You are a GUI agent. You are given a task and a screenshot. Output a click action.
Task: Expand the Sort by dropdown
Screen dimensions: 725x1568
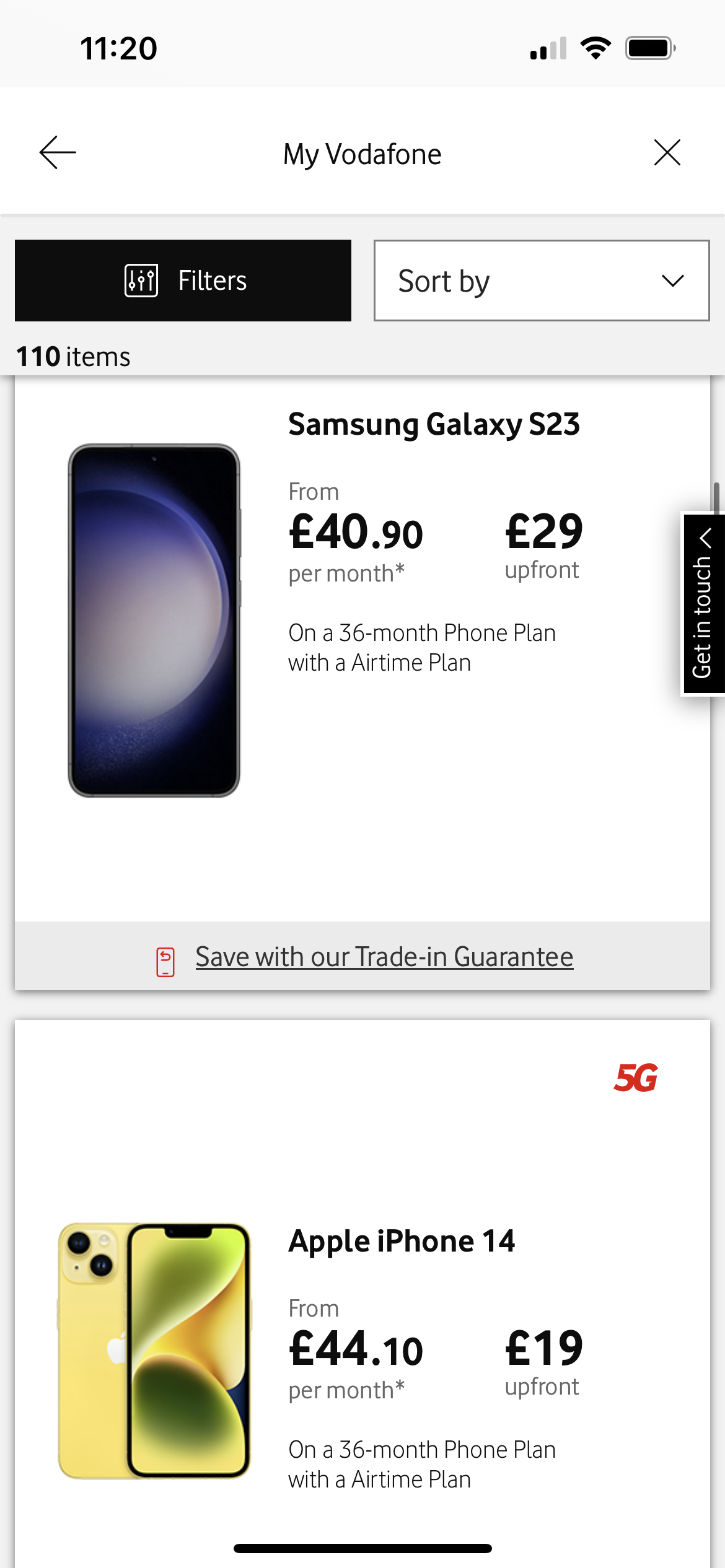pyautogui.click(x=541, y=281)
